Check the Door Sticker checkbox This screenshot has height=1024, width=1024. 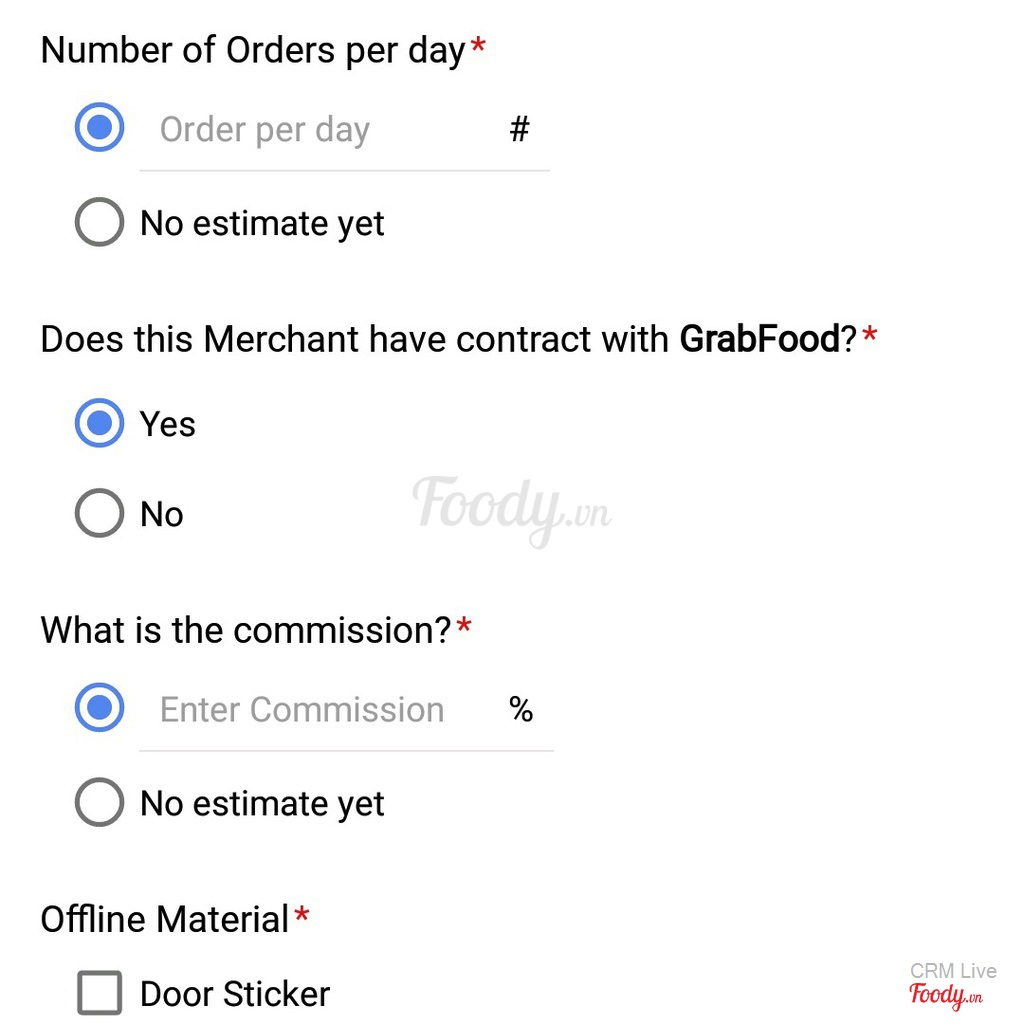tap(99, 993)
